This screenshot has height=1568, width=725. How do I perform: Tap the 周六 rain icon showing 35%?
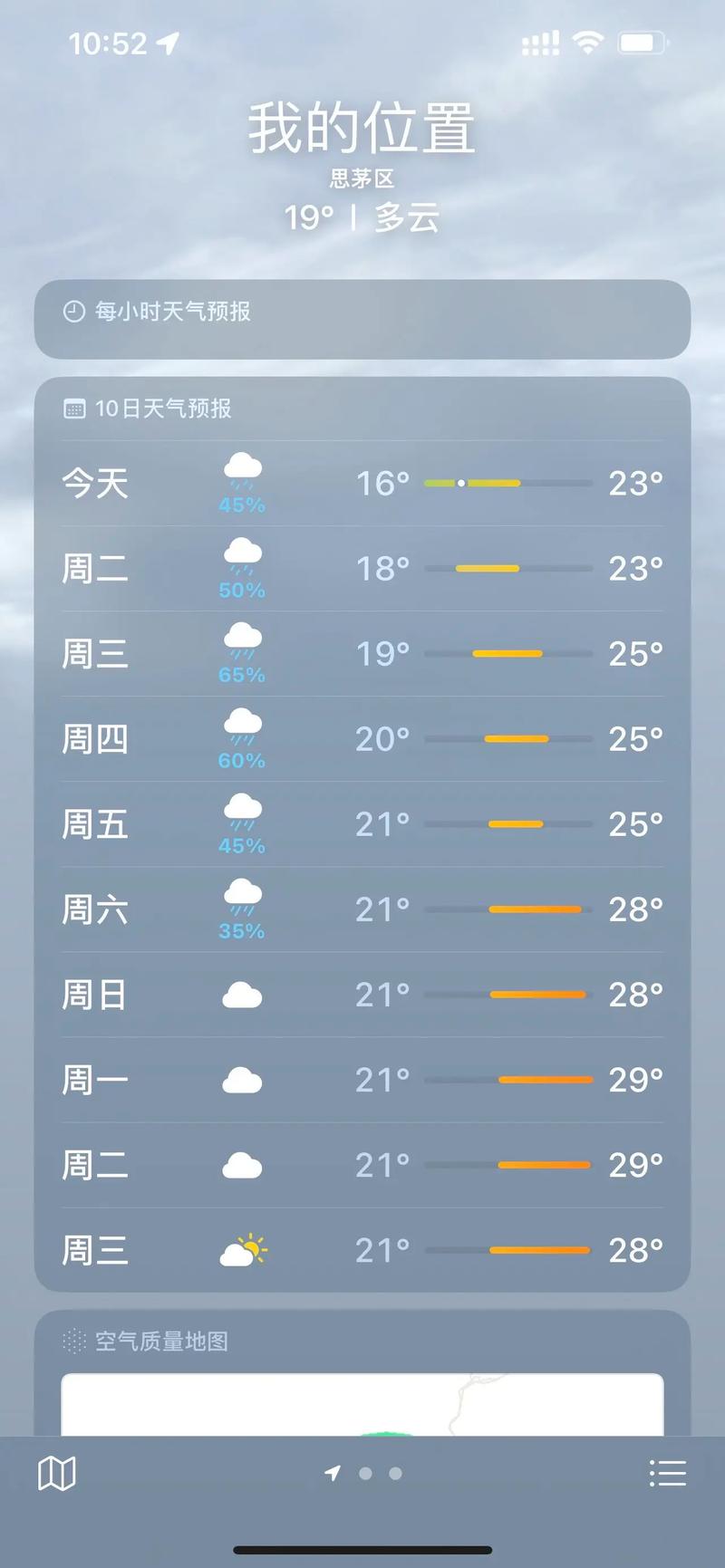(x=242, y=899)
